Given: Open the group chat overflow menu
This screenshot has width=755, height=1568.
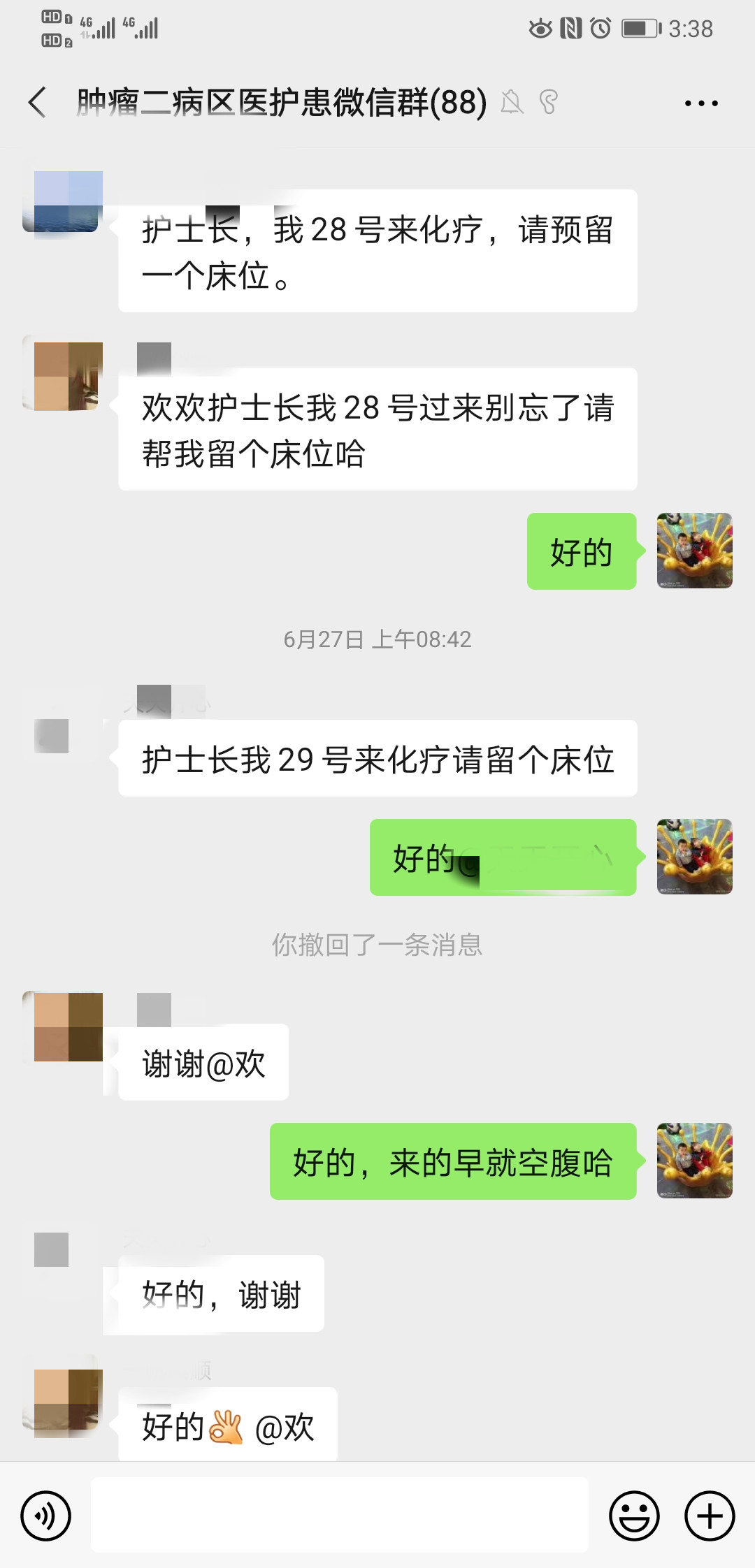Looking at the screenshot, I should [x=700, y=103].
